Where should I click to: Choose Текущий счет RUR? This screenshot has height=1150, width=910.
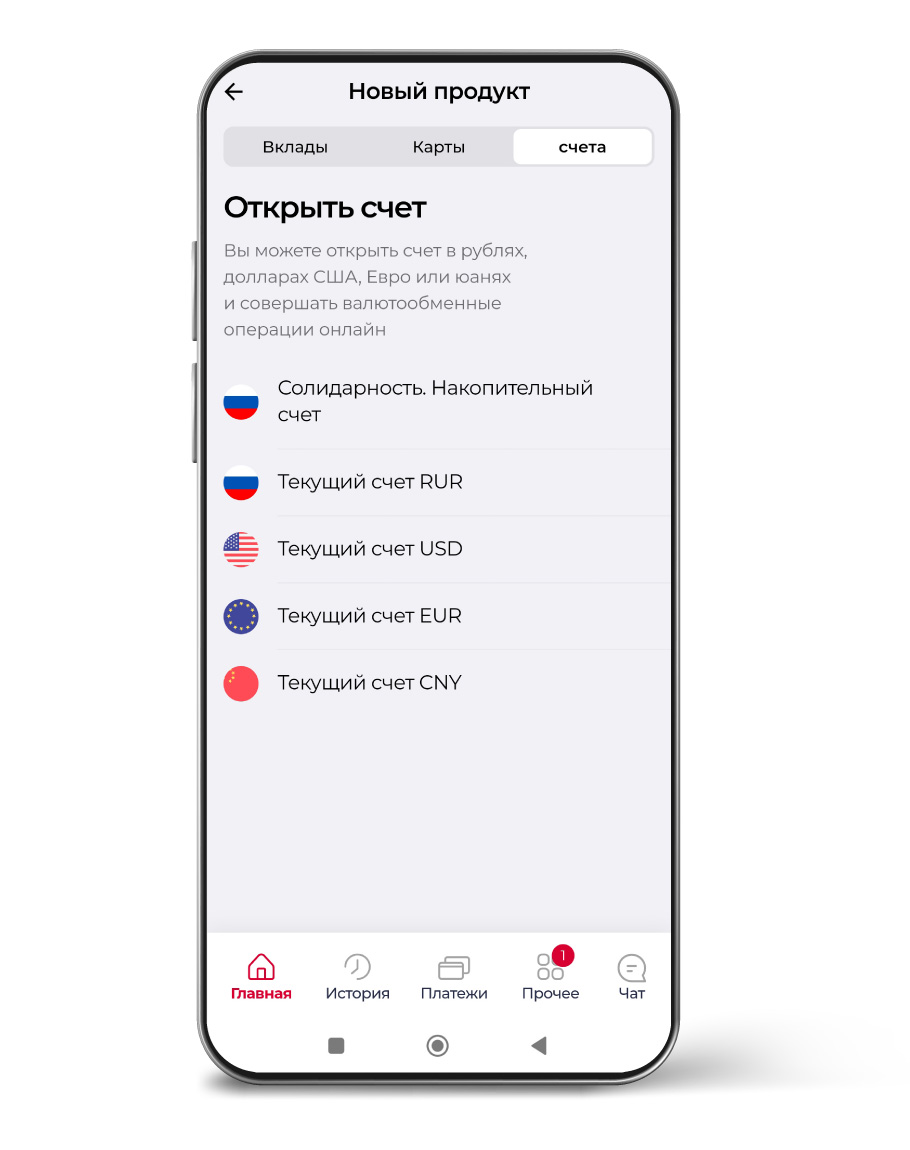tap(370, 482)
